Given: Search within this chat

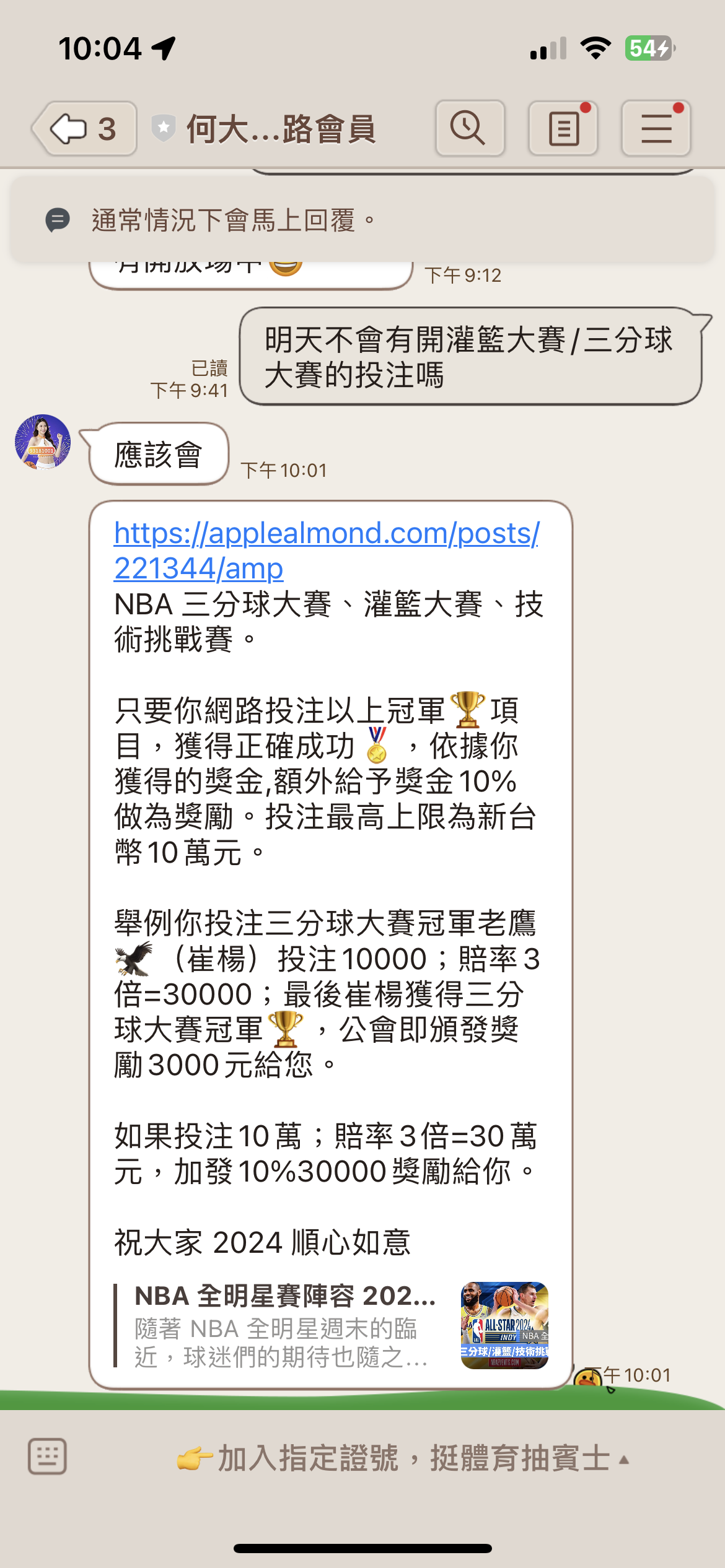Looking at the screenshot, I should coord(470,128).
